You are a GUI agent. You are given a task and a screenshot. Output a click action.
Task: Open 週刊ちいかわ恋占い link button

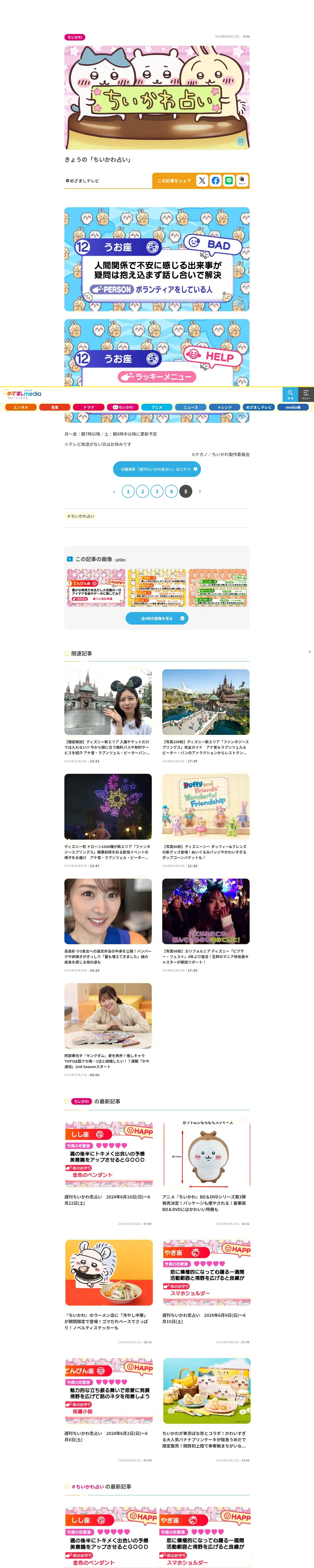click(157, 469)
